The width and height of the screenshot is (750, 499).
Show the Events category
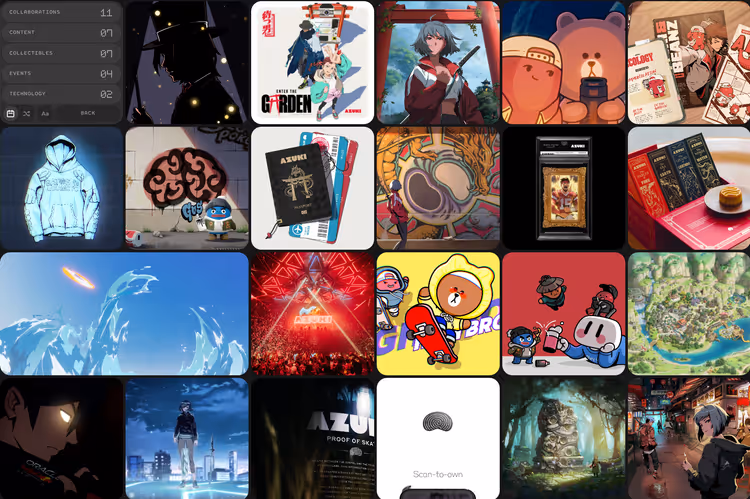pyautogui.click(x=60, y=73)
